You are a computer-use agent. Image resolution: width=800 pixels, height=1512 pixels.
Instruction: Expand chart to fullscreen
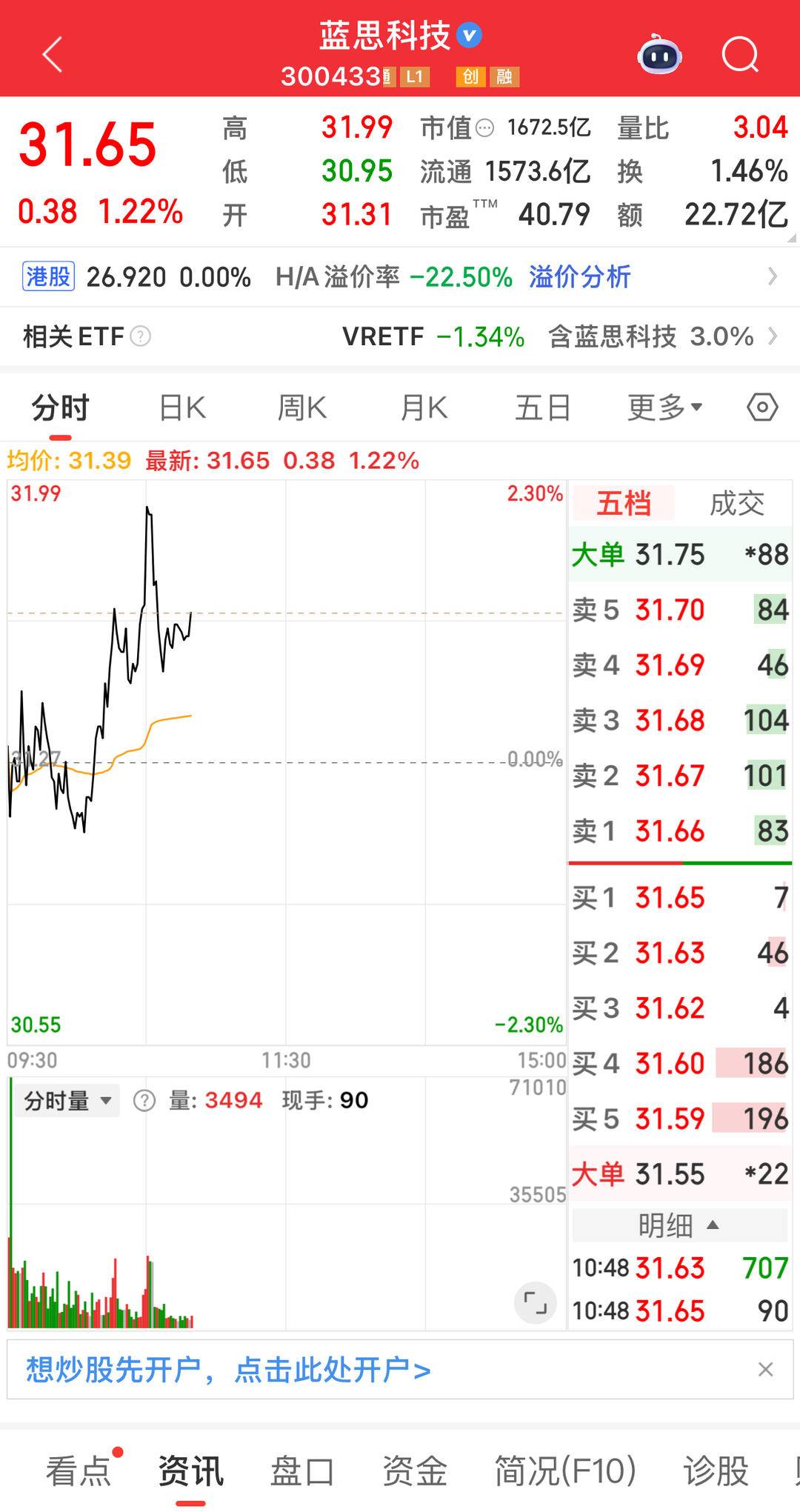point(535,1302)
